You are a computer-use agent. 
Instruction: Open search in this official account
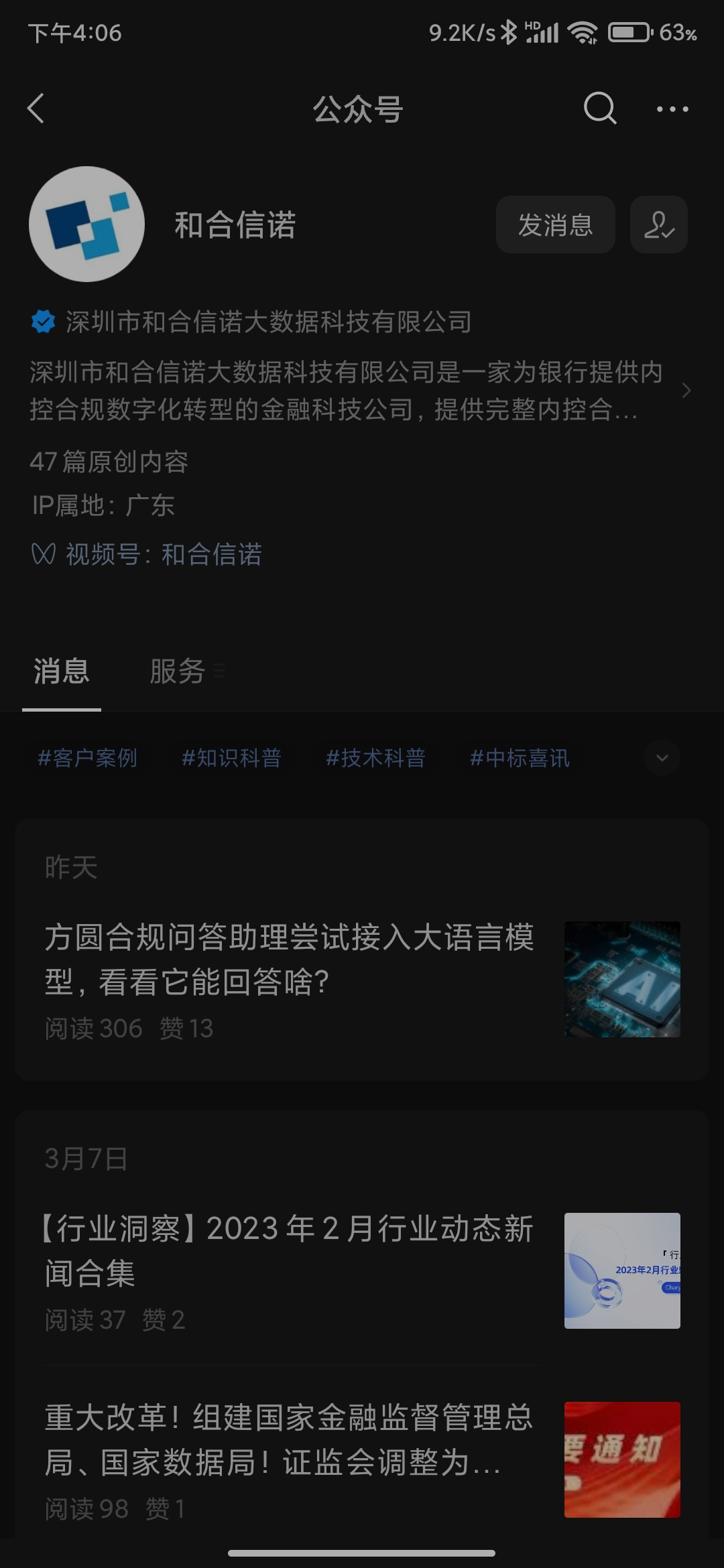(599, 109)
